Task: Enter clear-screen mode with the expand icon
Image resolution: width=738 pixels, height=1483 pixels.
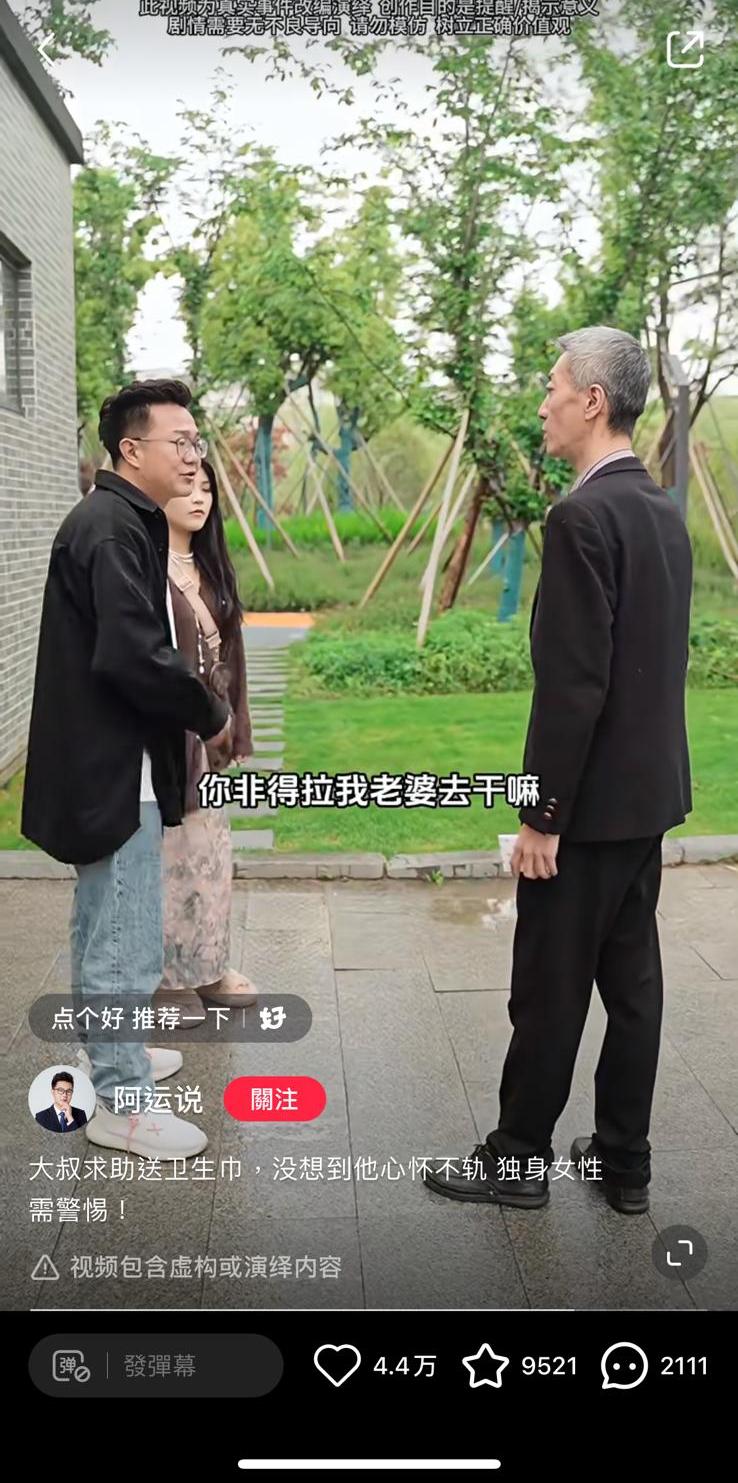Action: [x=681, y=1252]
